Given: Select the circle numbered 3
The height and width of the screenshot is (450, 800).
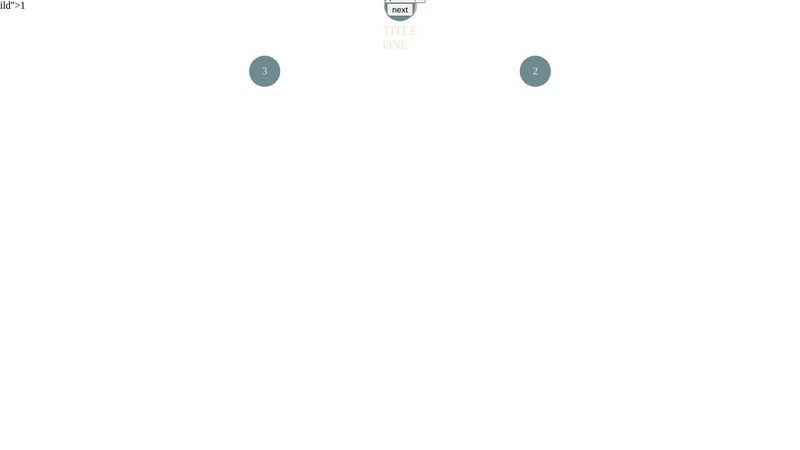Looking at the screenshot, I should pyautogui.click(x=264, y=71).
